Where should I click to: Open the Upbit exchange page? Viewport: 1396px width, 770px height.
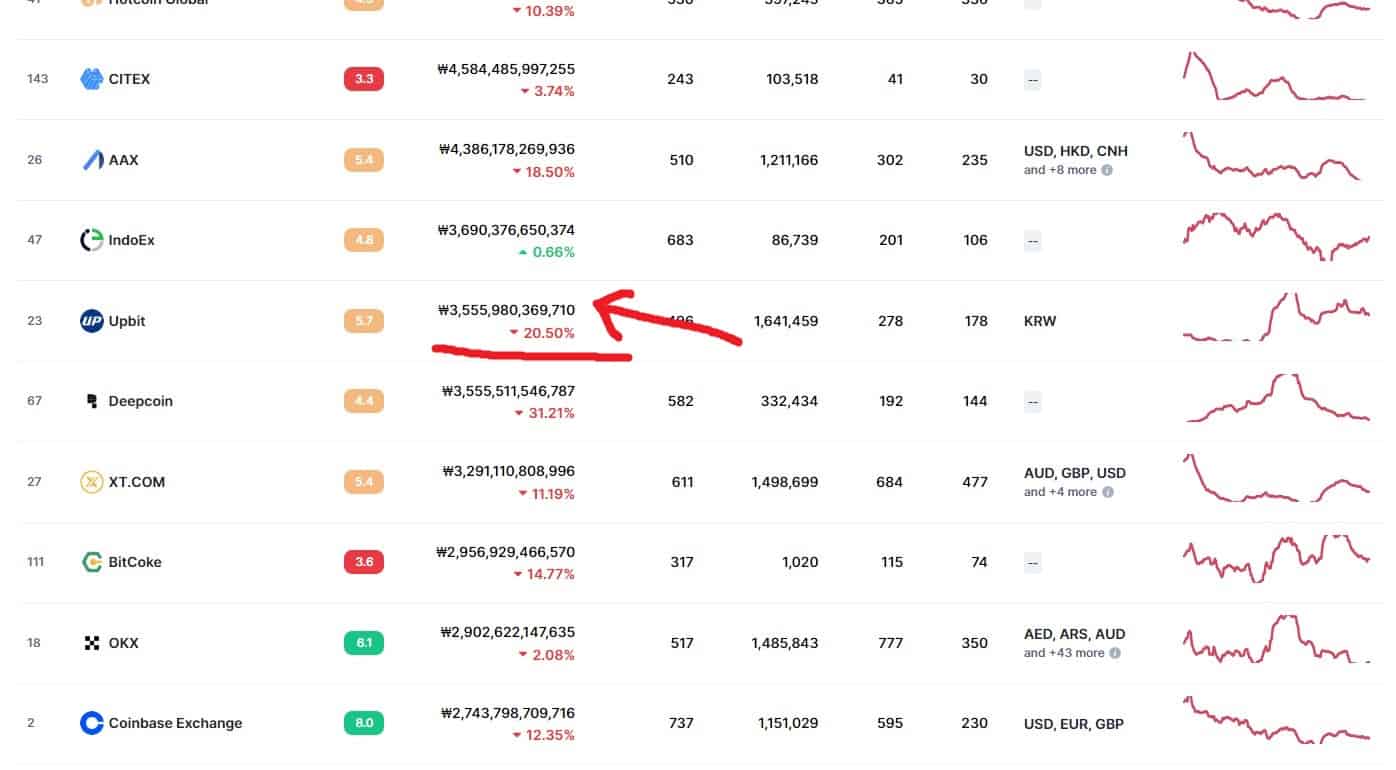pyautogui.click(x=127, y=321)
